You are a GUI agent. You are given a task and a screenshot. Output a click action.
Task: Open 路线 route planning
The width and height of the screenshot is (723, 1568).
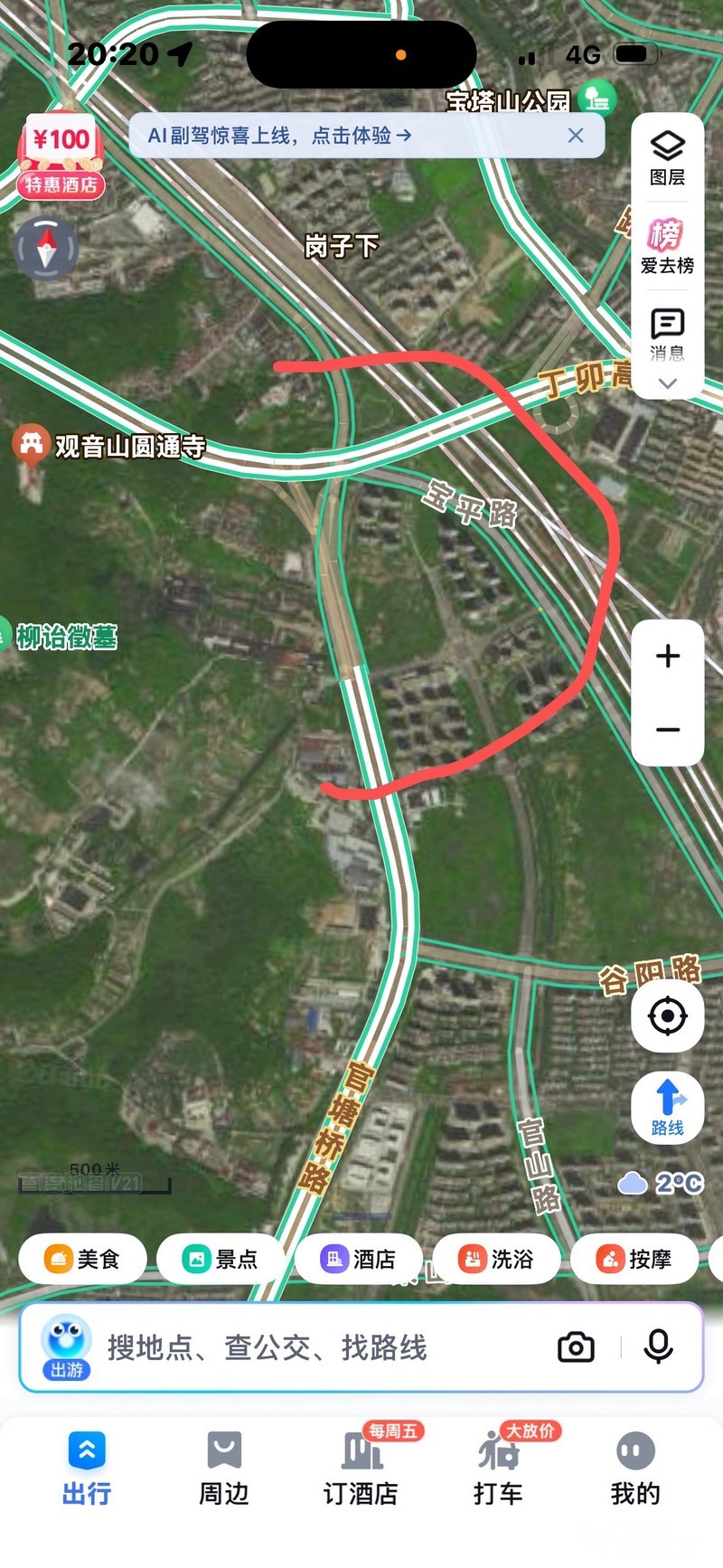[x=667, y=1107]
